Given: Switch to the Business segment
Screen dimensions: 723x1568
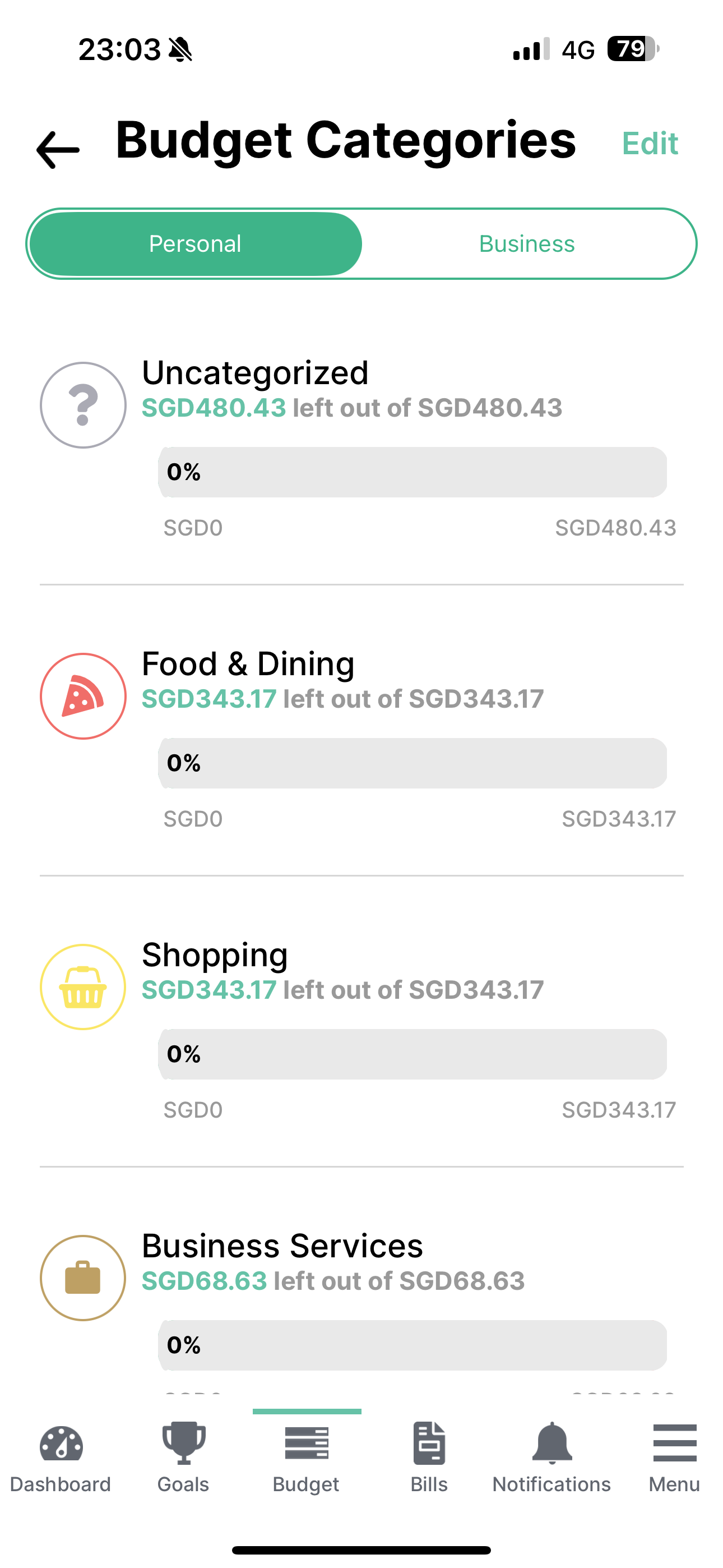Looking at the screenshot, I should point(526,244).
